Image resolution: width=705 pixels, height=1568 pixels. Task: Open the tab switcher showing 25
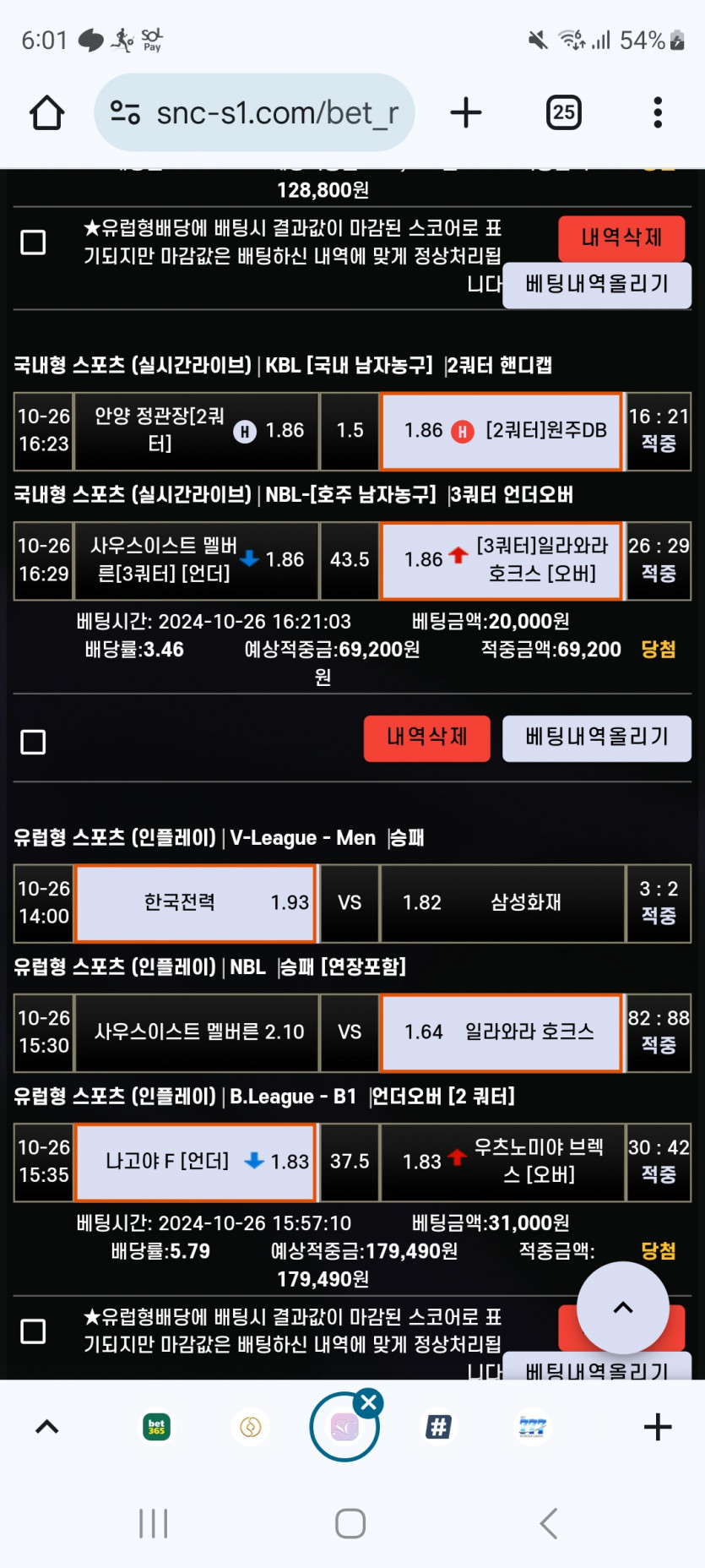tap(564, 112)
